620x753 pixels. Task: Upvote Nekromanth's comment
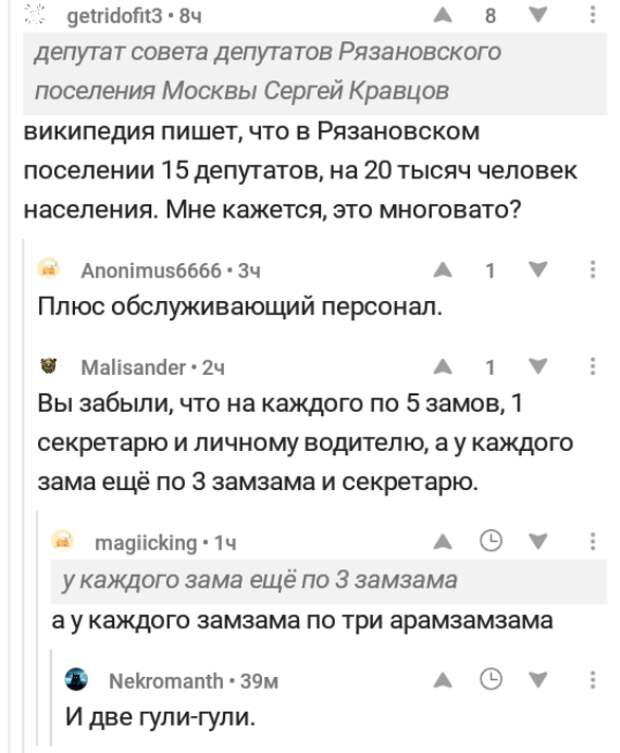(x=441, y=680)
